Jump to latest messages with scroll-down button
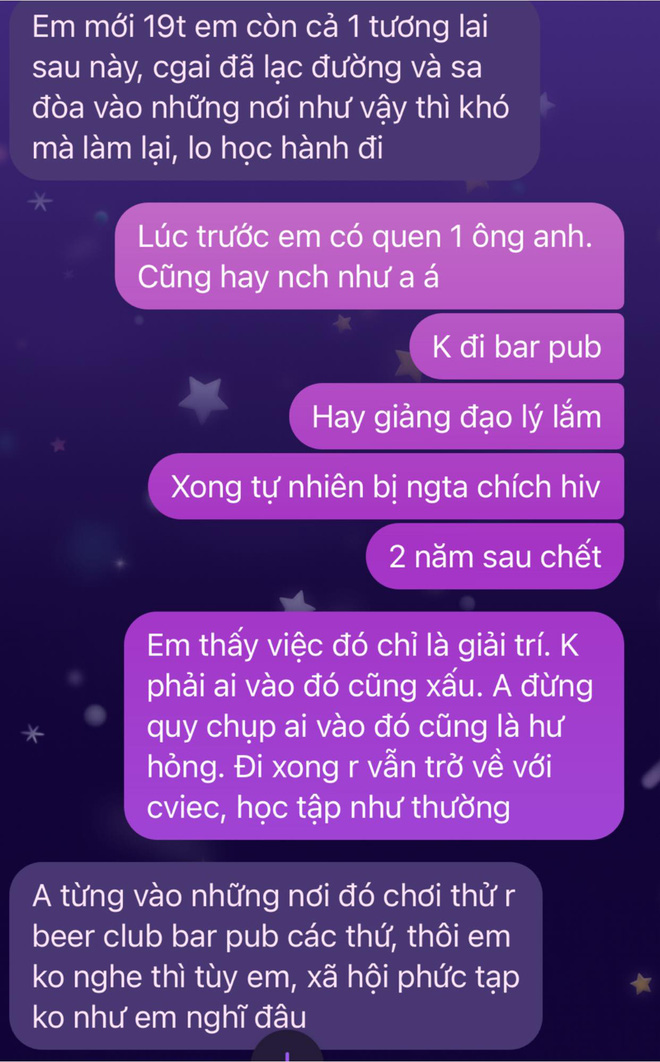This screenshot has width=660, height=1062. [288, 1050]
